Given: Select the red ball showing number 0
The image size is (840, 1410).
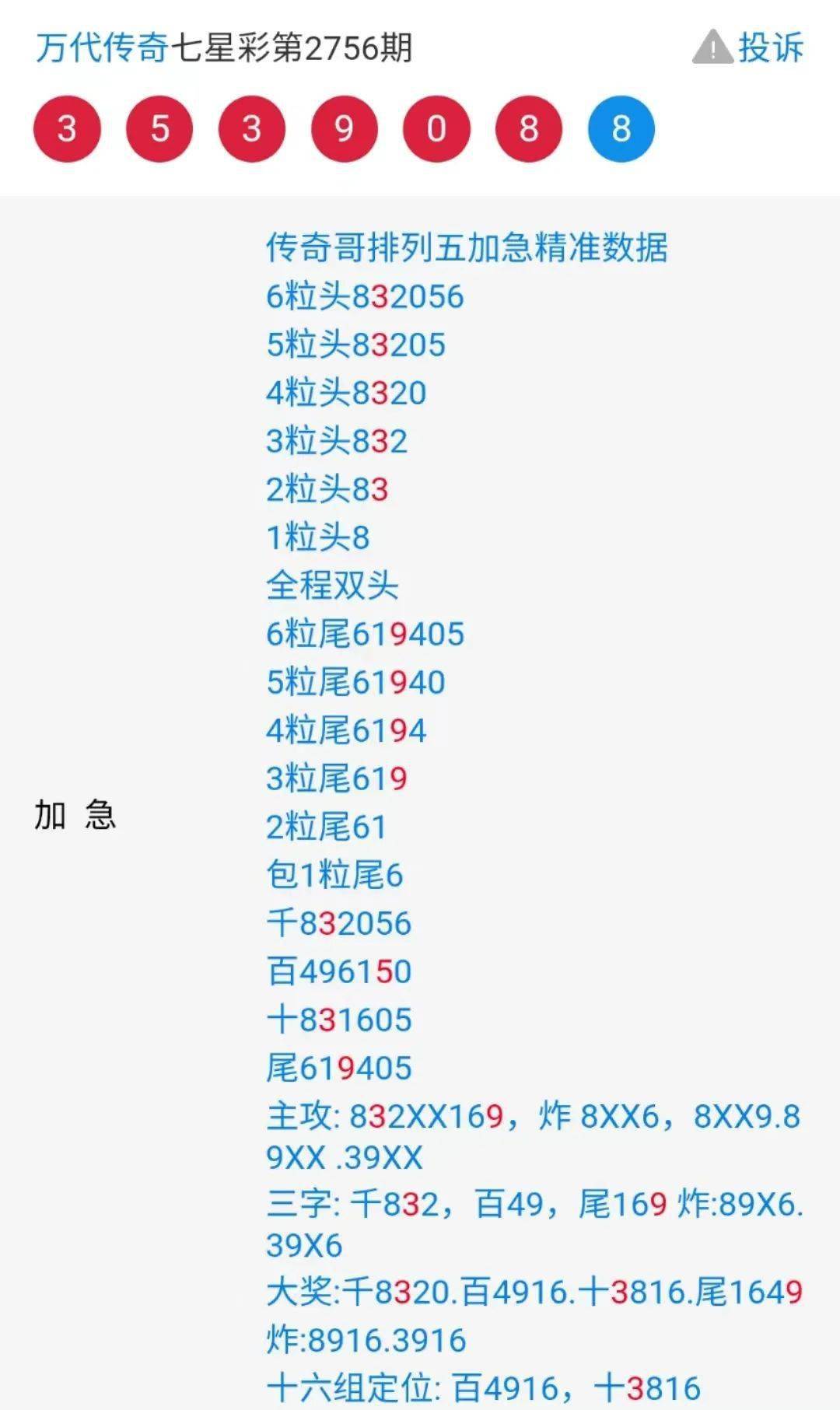Looking at the screenshot, I should [x=435, y=128].
